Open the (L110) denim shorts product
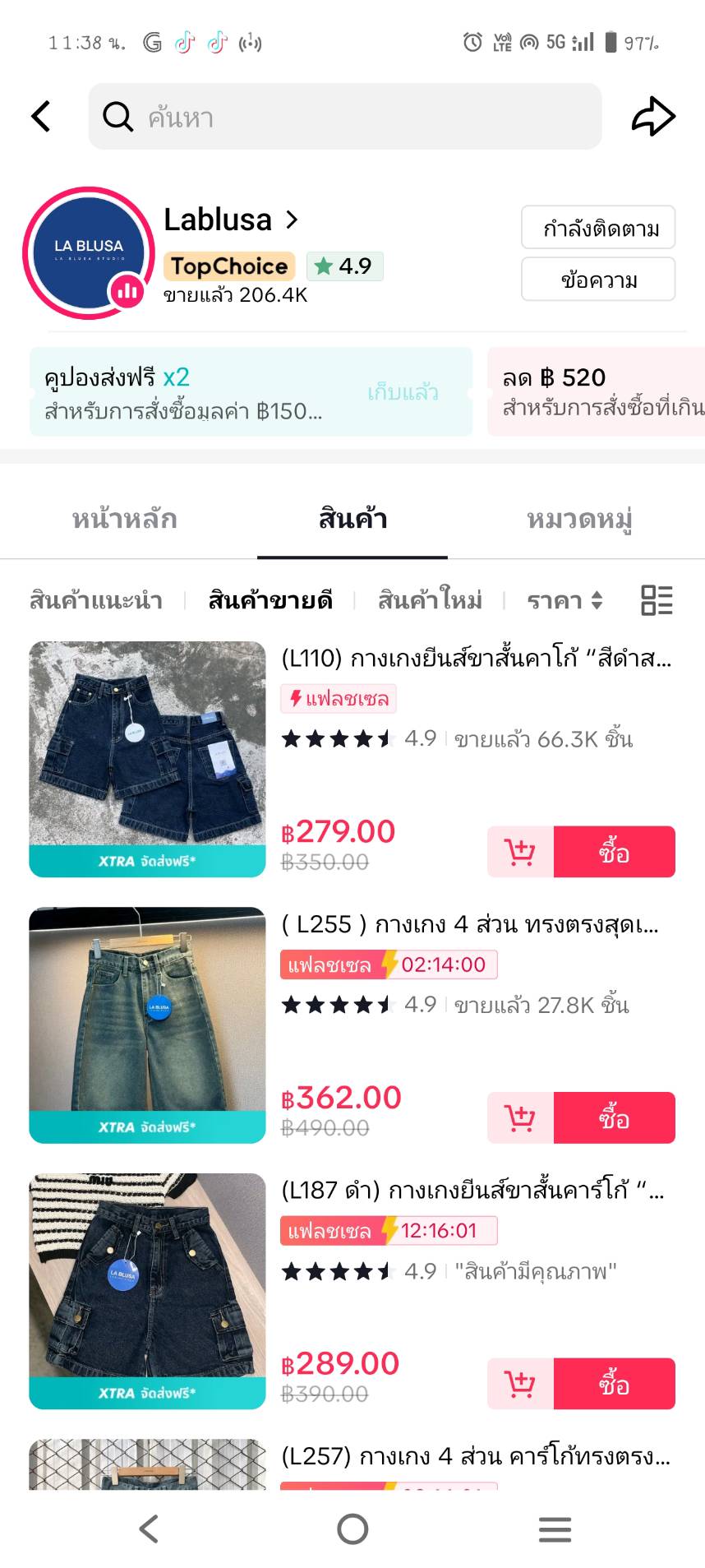Image resolution: width=705 pixels, height=1568 pixels. 476,659
